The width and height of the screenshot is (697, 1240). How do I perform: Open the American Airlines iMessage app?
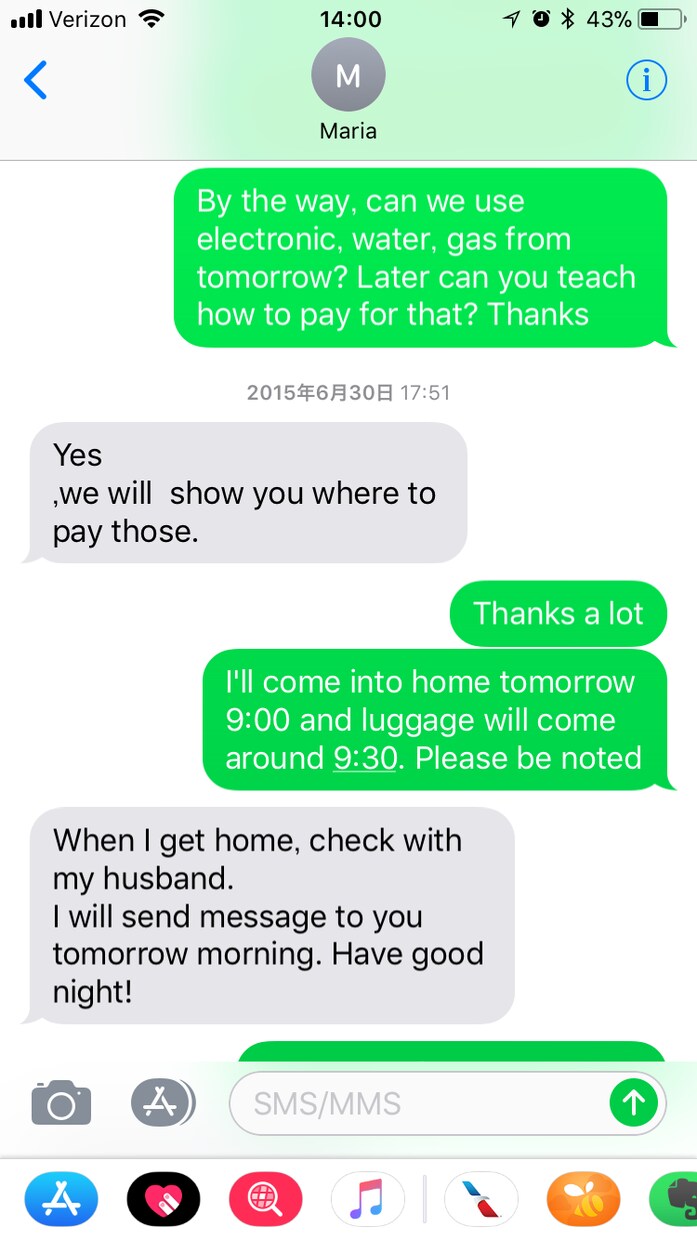[481, 1198]
